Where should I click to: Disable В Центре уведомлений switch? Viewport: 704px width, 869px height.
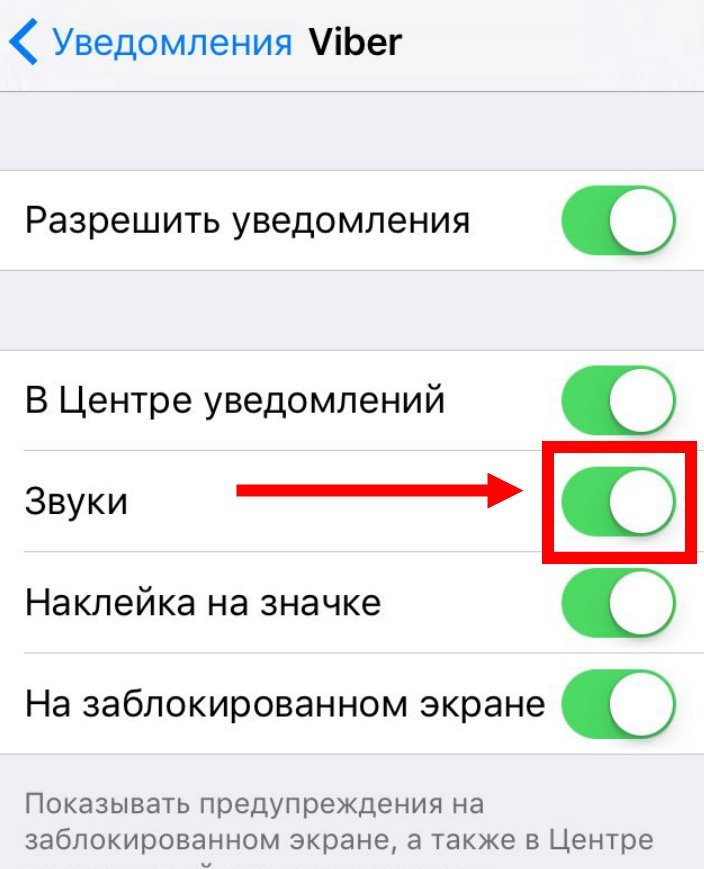point(618,400)
